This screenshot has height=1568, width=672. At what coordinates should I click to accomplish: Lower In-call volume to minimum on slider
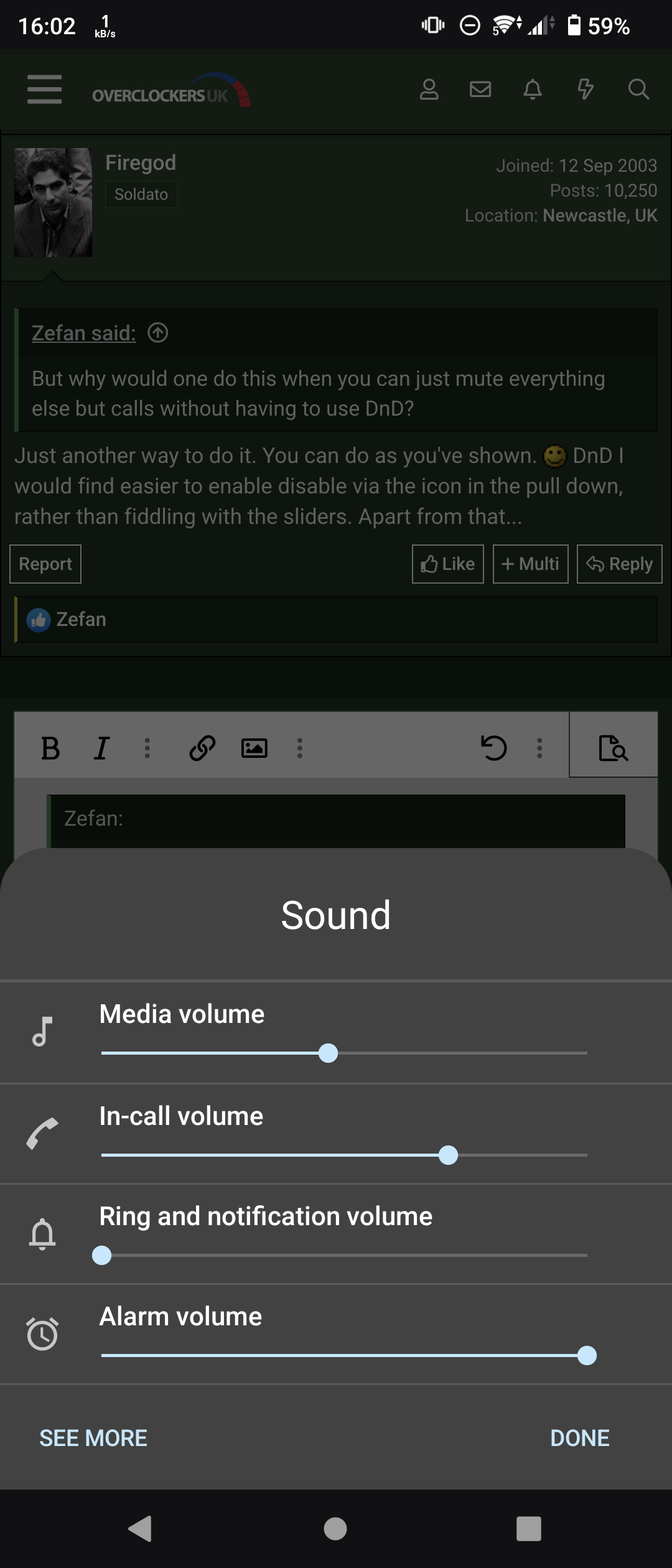(103, 1155)
